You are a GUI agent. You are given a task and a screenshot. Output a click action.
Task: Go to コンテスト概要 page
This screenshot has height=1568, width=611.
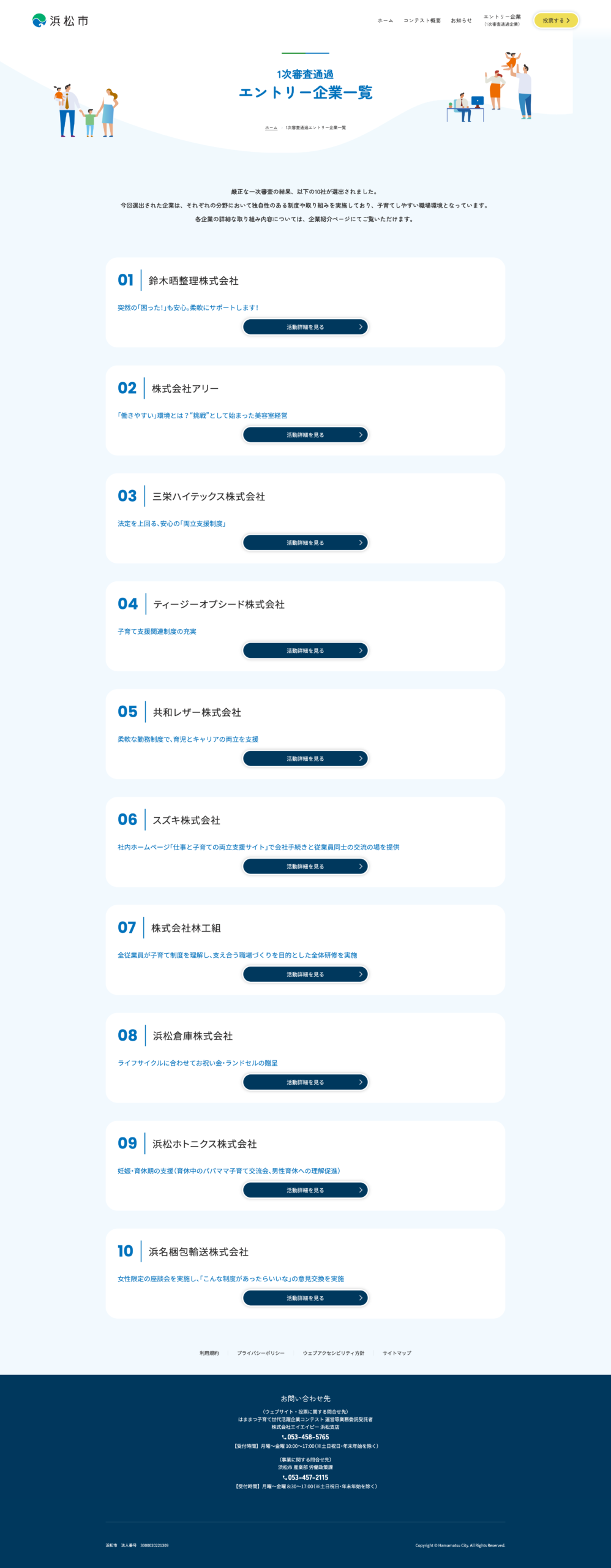(422, 21)
